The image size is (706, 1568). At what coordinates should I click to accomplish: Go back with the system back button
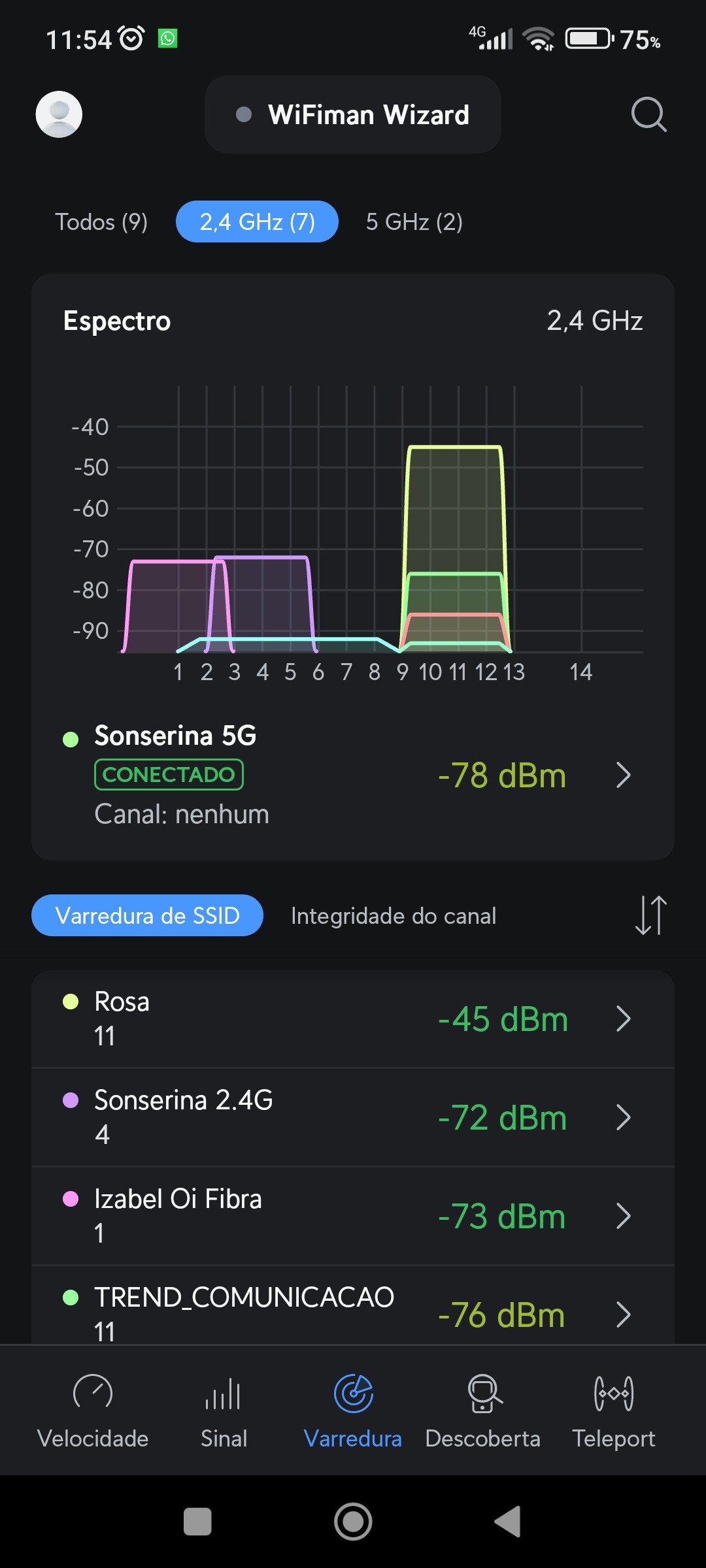pyautogui.click(x=508, y=1522)
